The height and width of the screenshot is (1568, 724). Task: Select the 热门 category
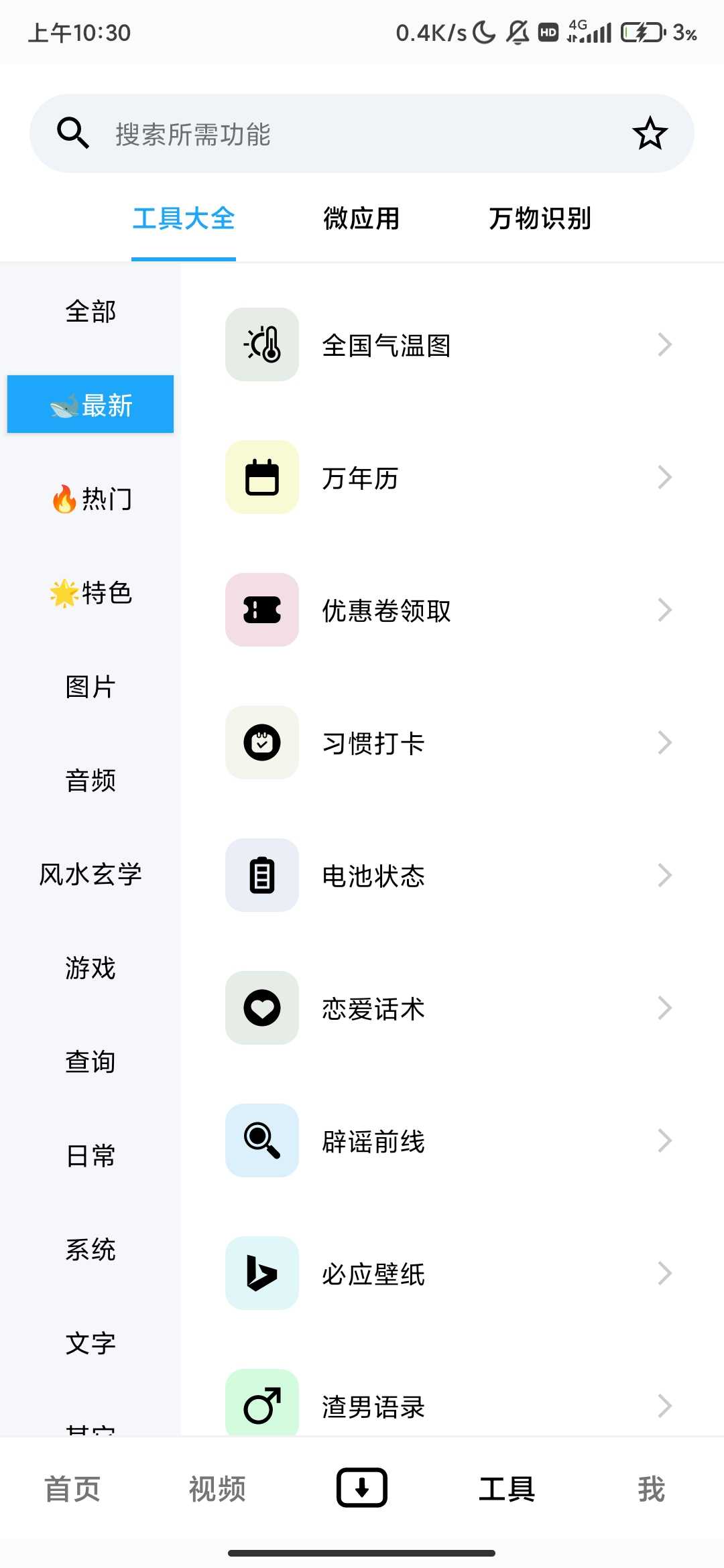click(91, 499)
